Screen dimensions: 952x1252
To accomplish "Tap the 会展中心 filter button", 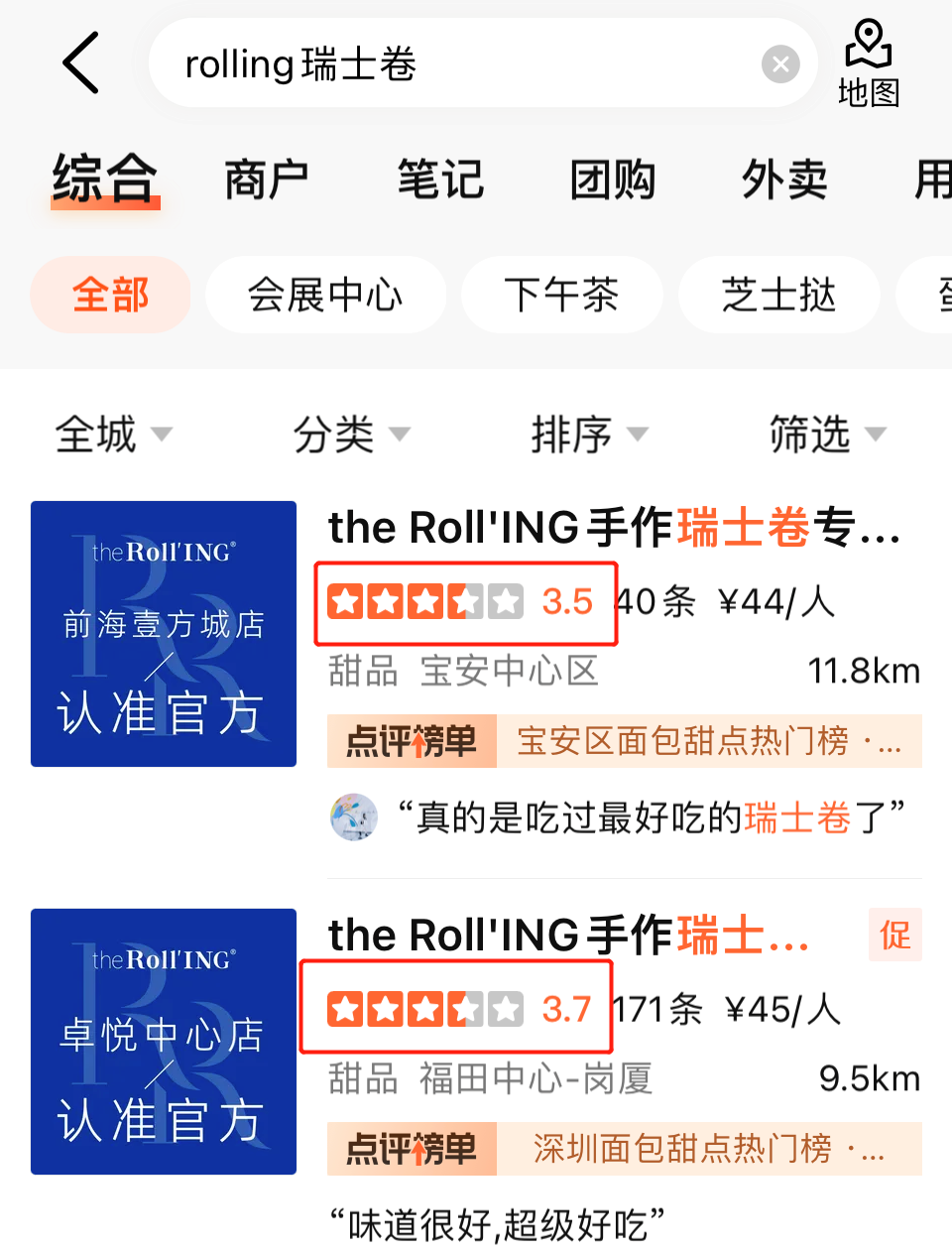I will (x=325, y=295).
